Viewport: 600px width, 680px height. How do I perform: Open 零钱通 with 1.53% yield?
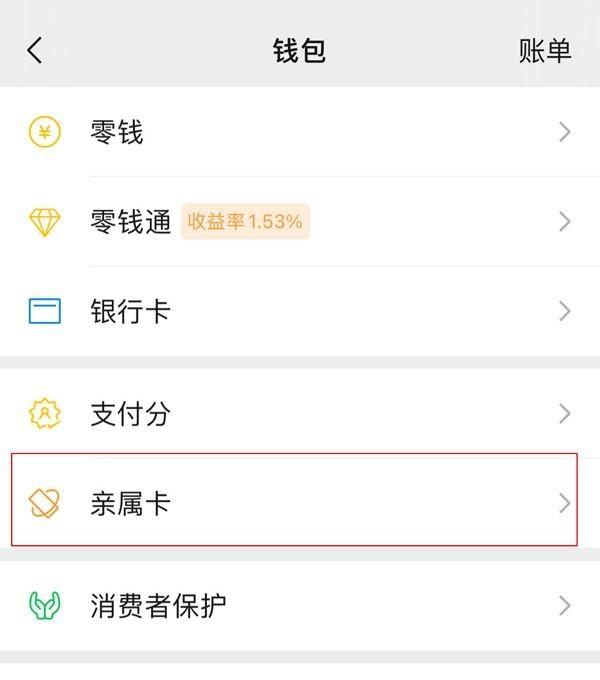tap(300, 221)
